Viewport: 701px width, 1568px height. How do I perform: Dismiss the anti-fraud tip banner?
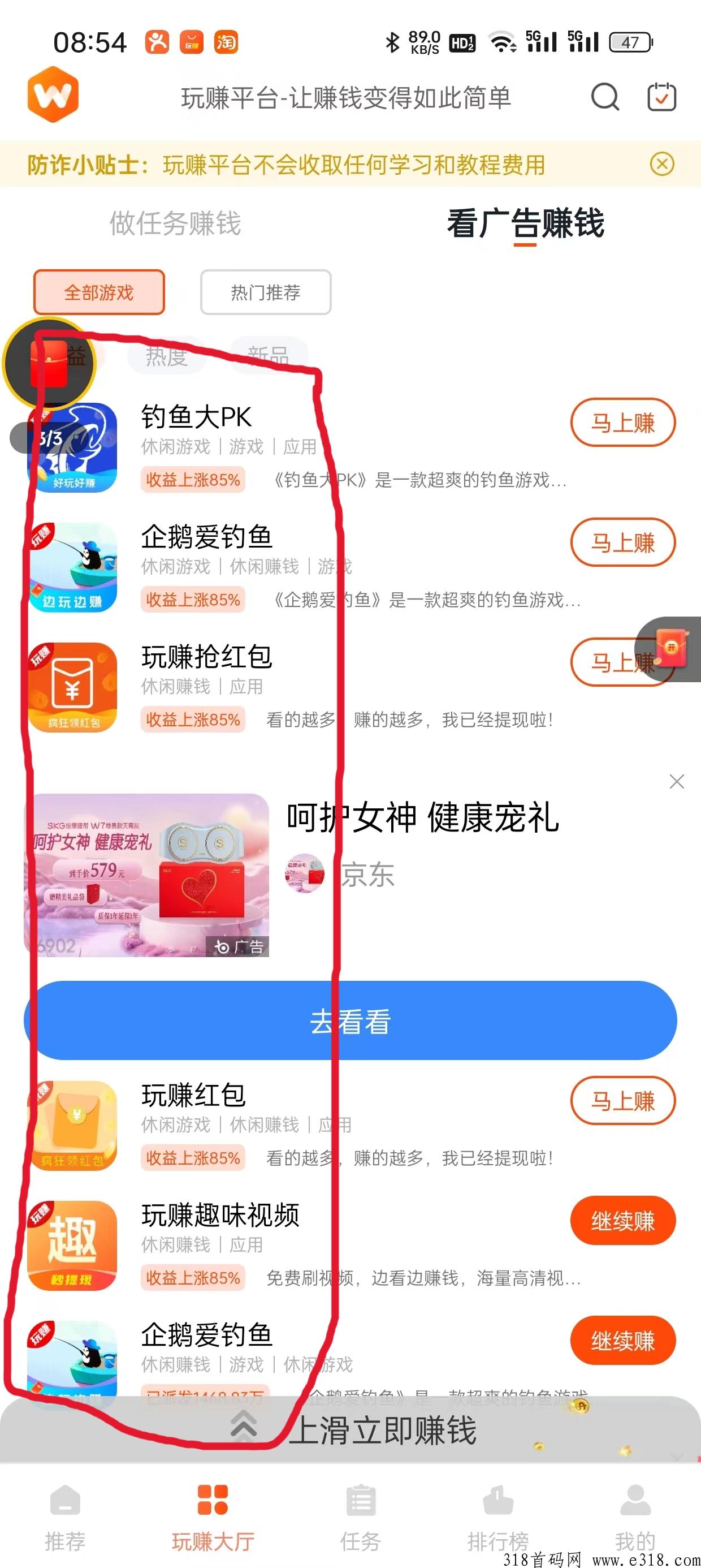click(662, 163)
